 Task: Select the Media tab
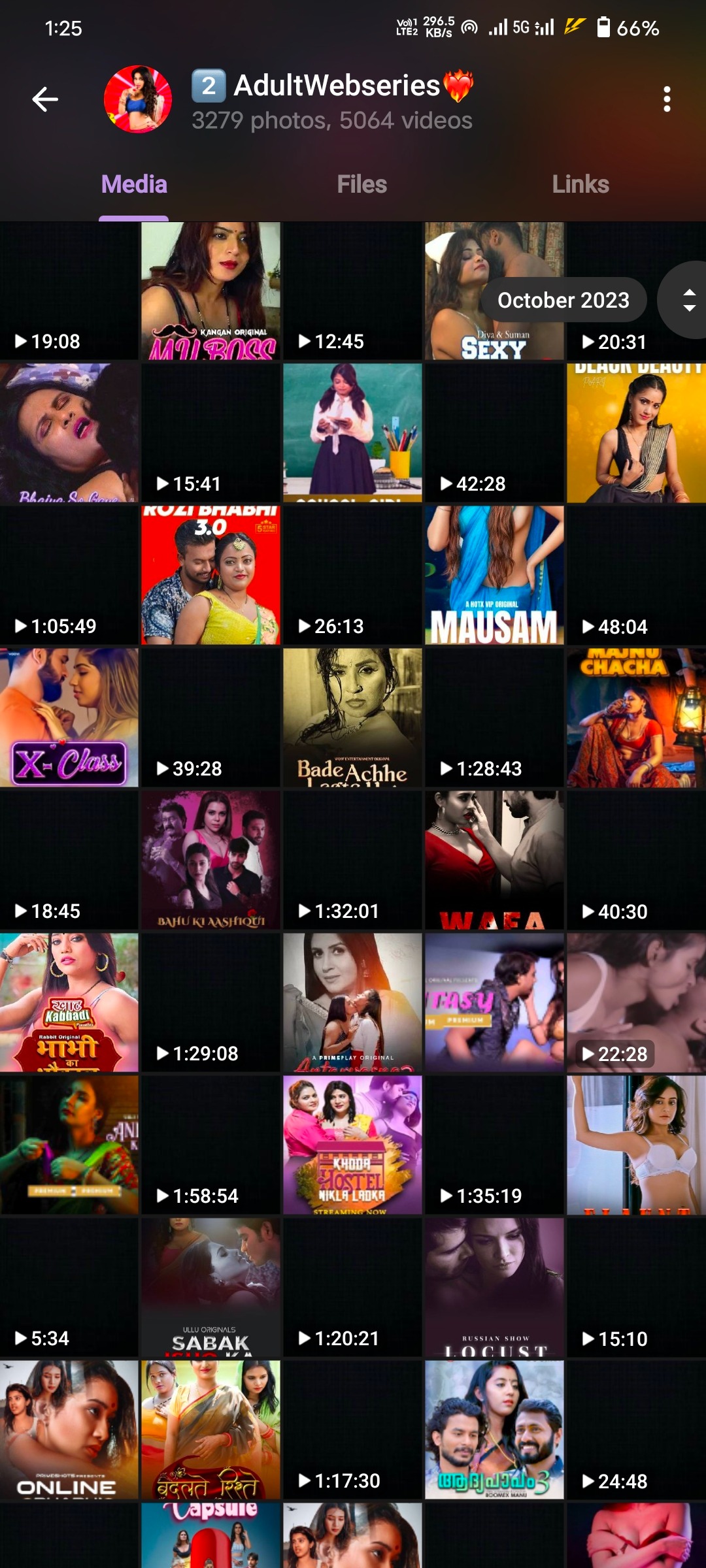tap(134, 184)
